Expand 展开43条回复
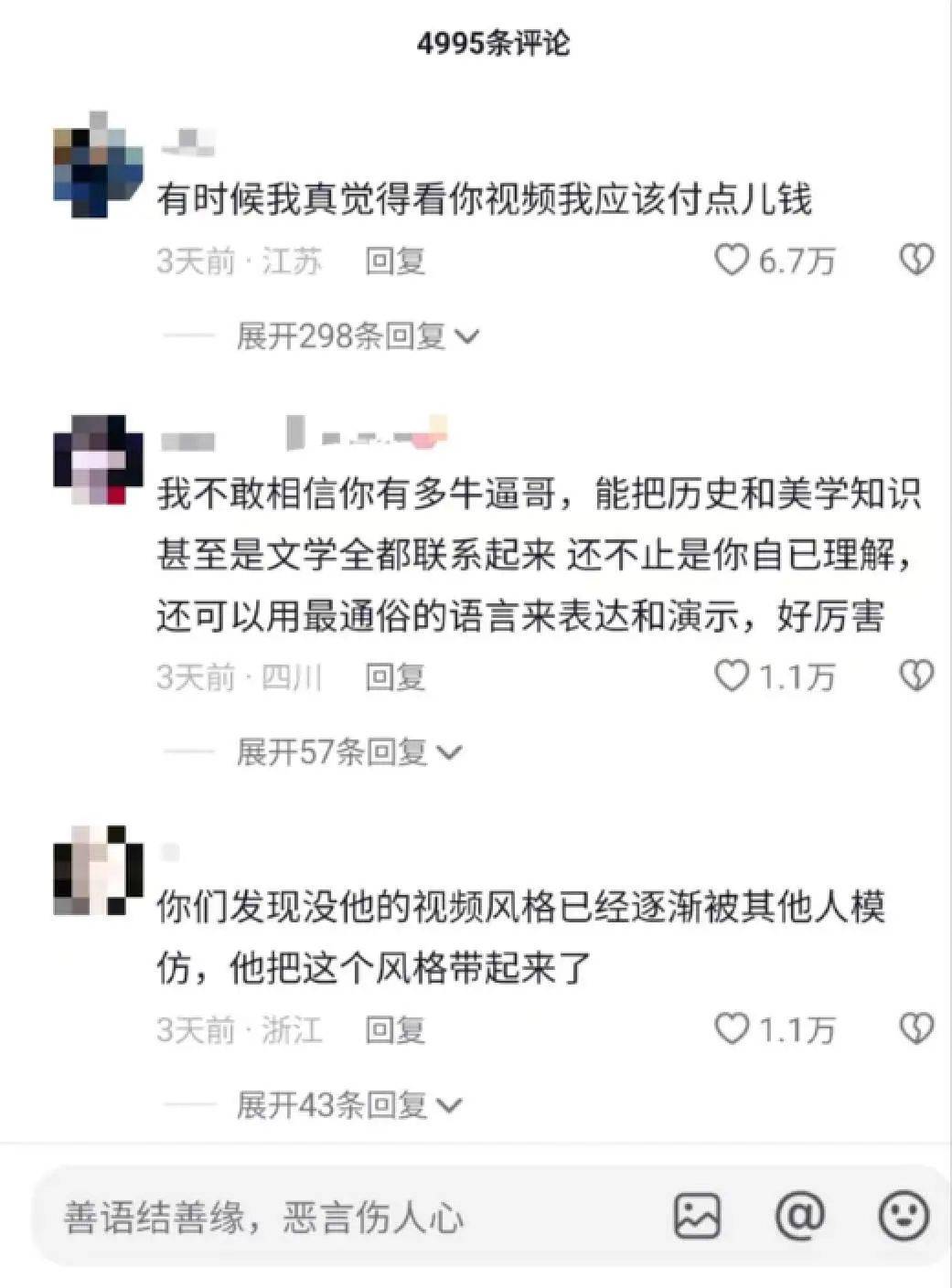The image size is (952, 1288). tap(348, 1105)
